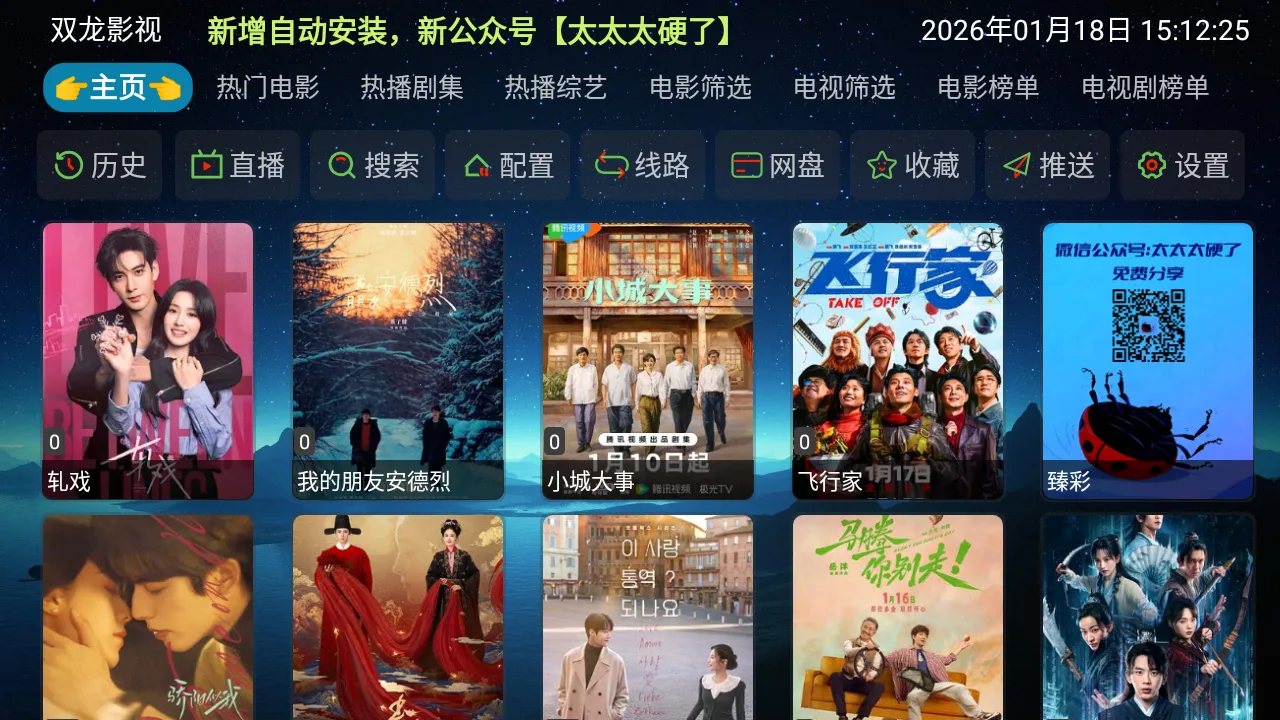The width and height of the screenshot is (1280, 720).
Task: Open the 网盘 cloud drive
Action: [778, 165]
